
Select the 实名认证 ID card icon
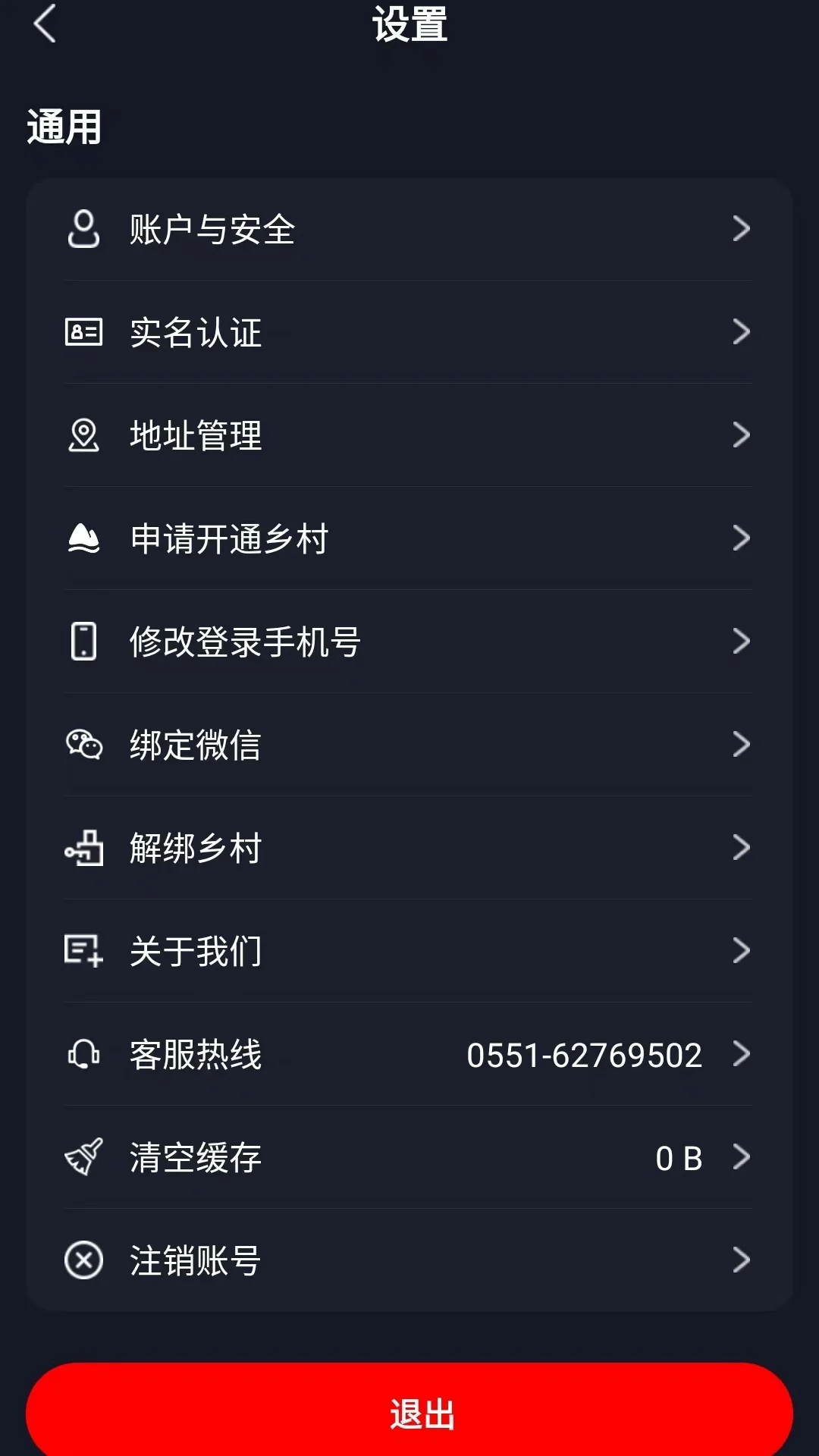point(86,332)
